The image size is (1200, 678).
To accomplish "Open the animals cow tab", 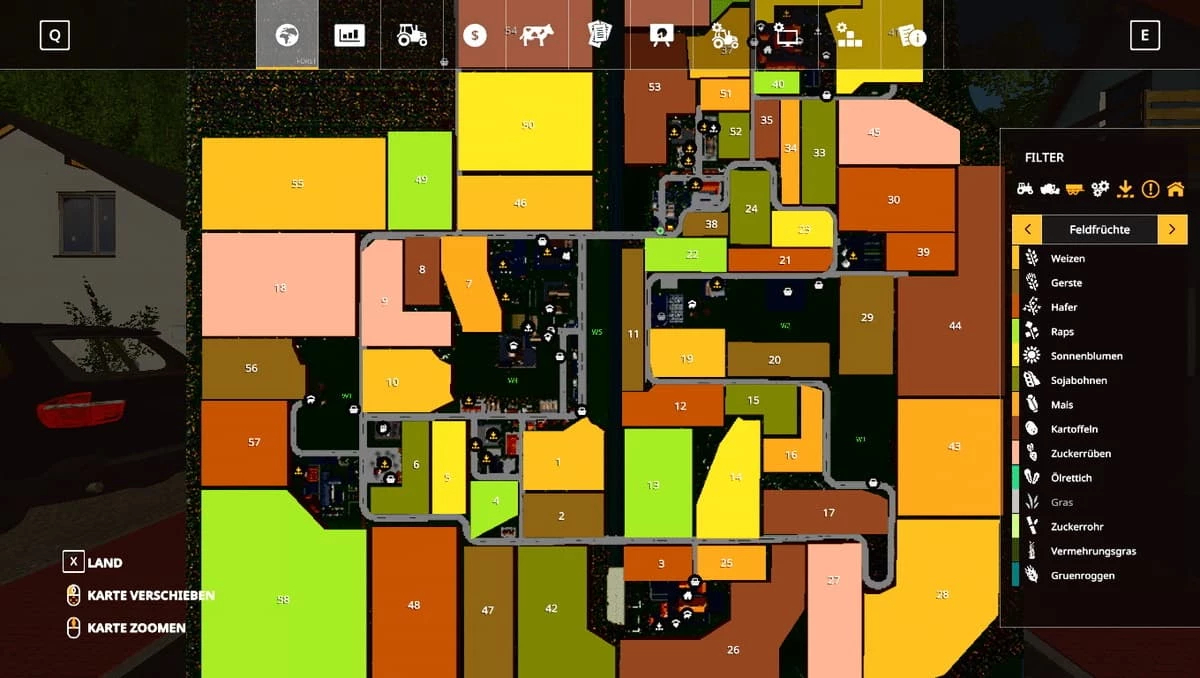I will [536, 36].
